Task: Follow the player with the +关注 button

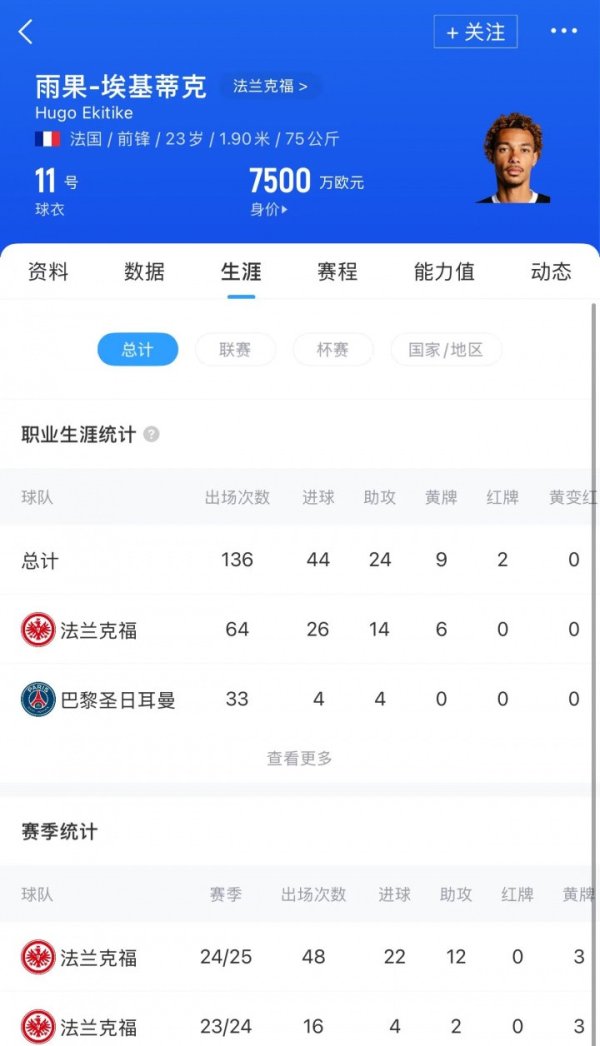Action: [x=476, y=32]
